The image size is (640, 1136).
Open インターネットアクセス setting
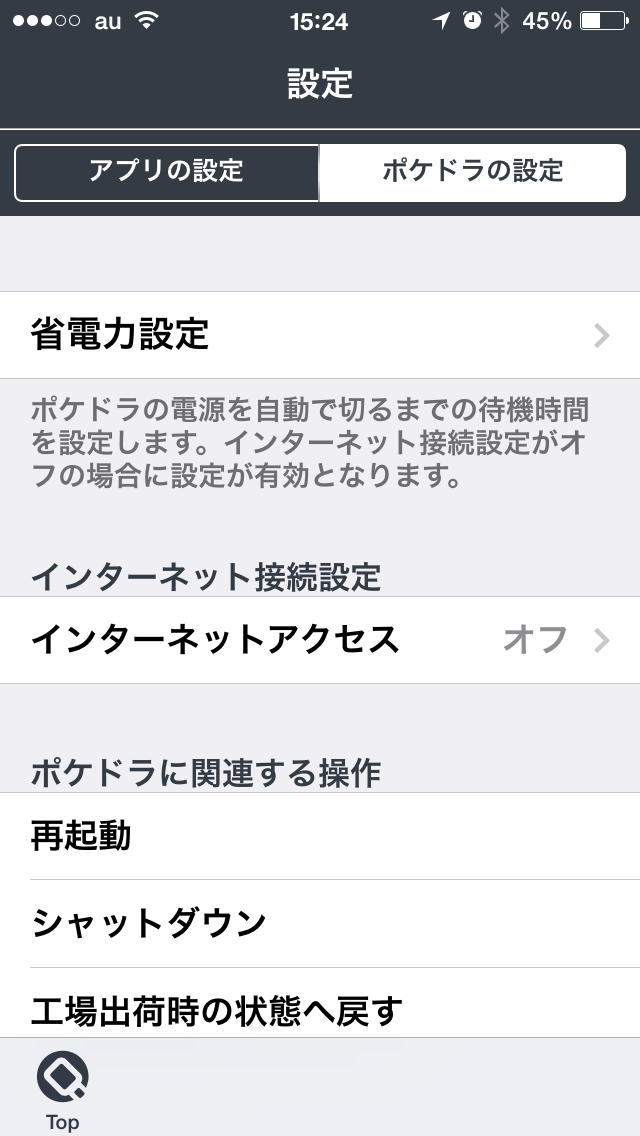tap(320, 640)
